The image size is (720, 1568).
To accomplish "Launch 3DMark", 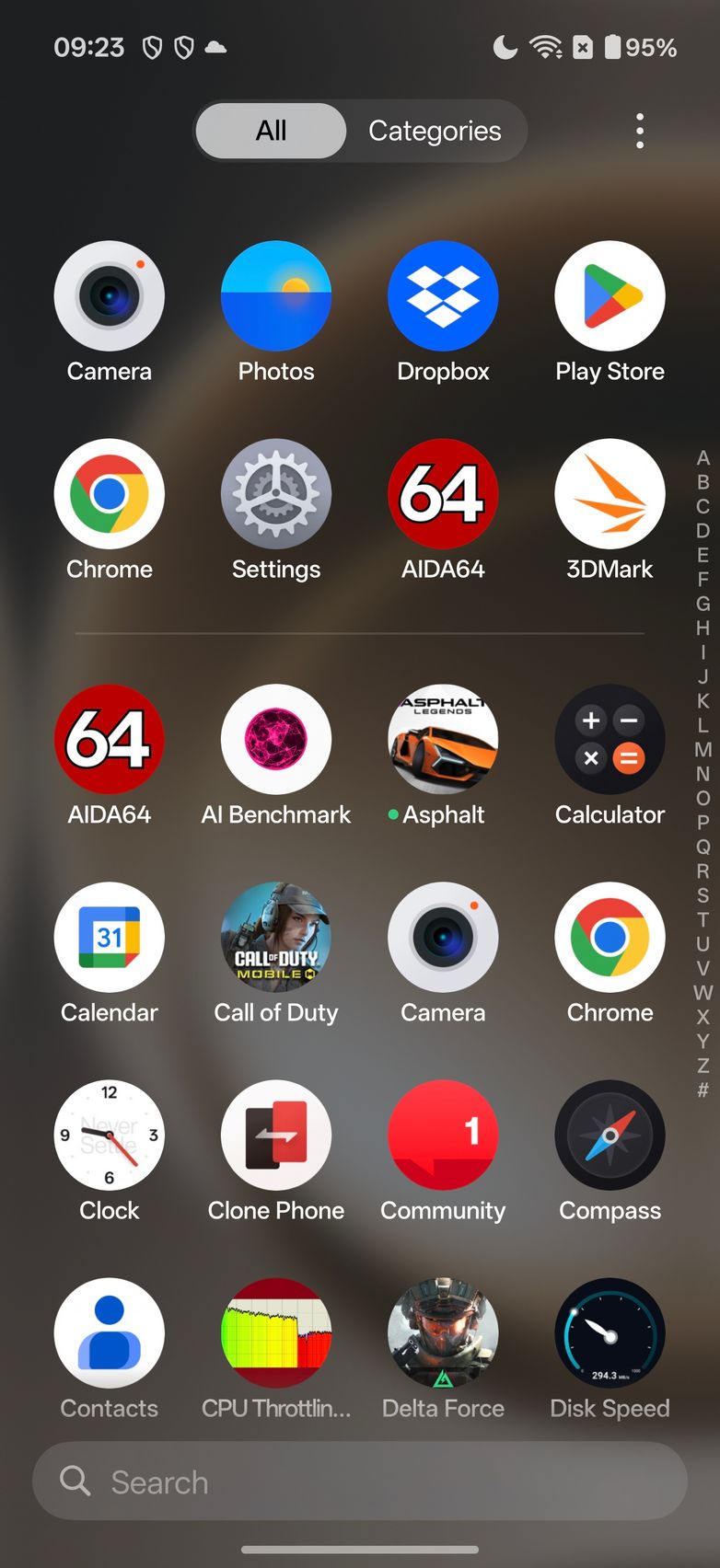I will [610, 494].
